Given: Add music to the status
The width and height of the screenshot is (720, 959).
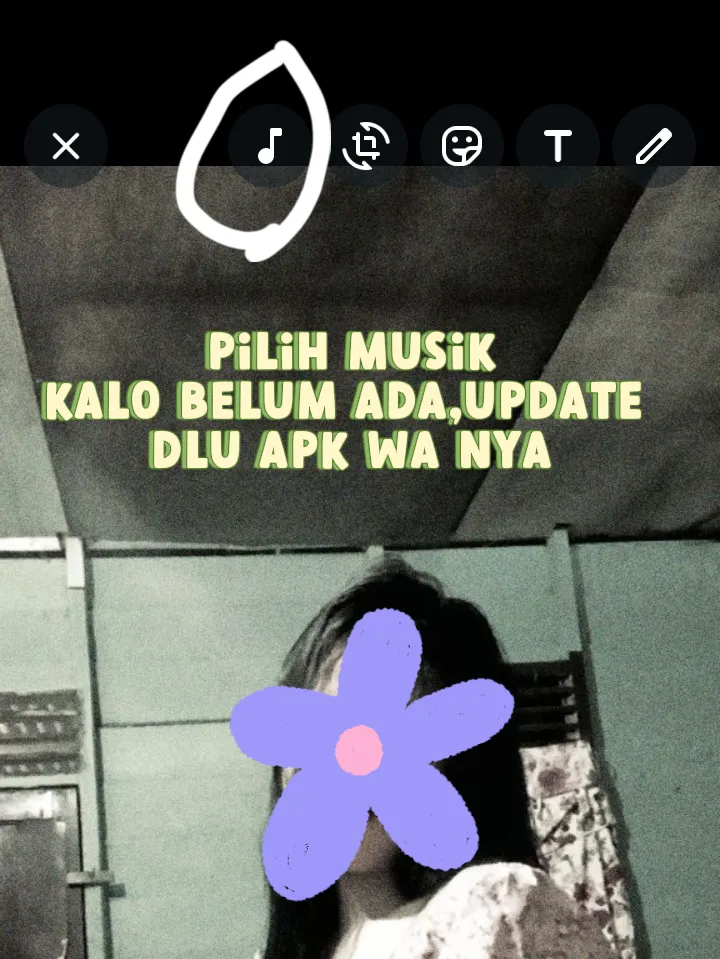Looking at the screenshot, I should click(x=270, y=147).
